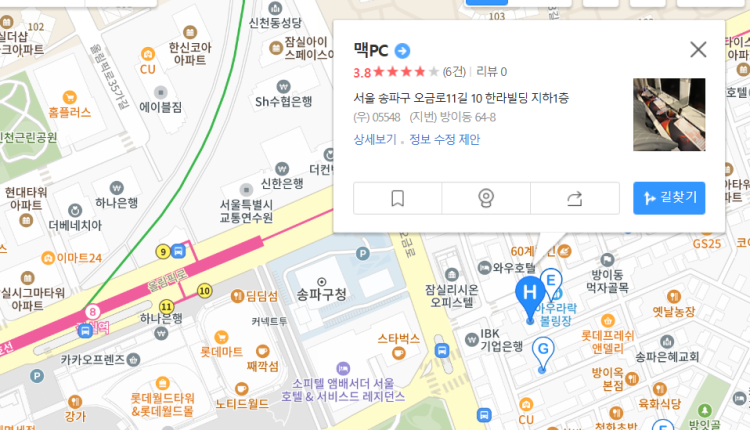750x430 pixels.
Task: Tap subway exit 10 marker
Action: [204, 291]
